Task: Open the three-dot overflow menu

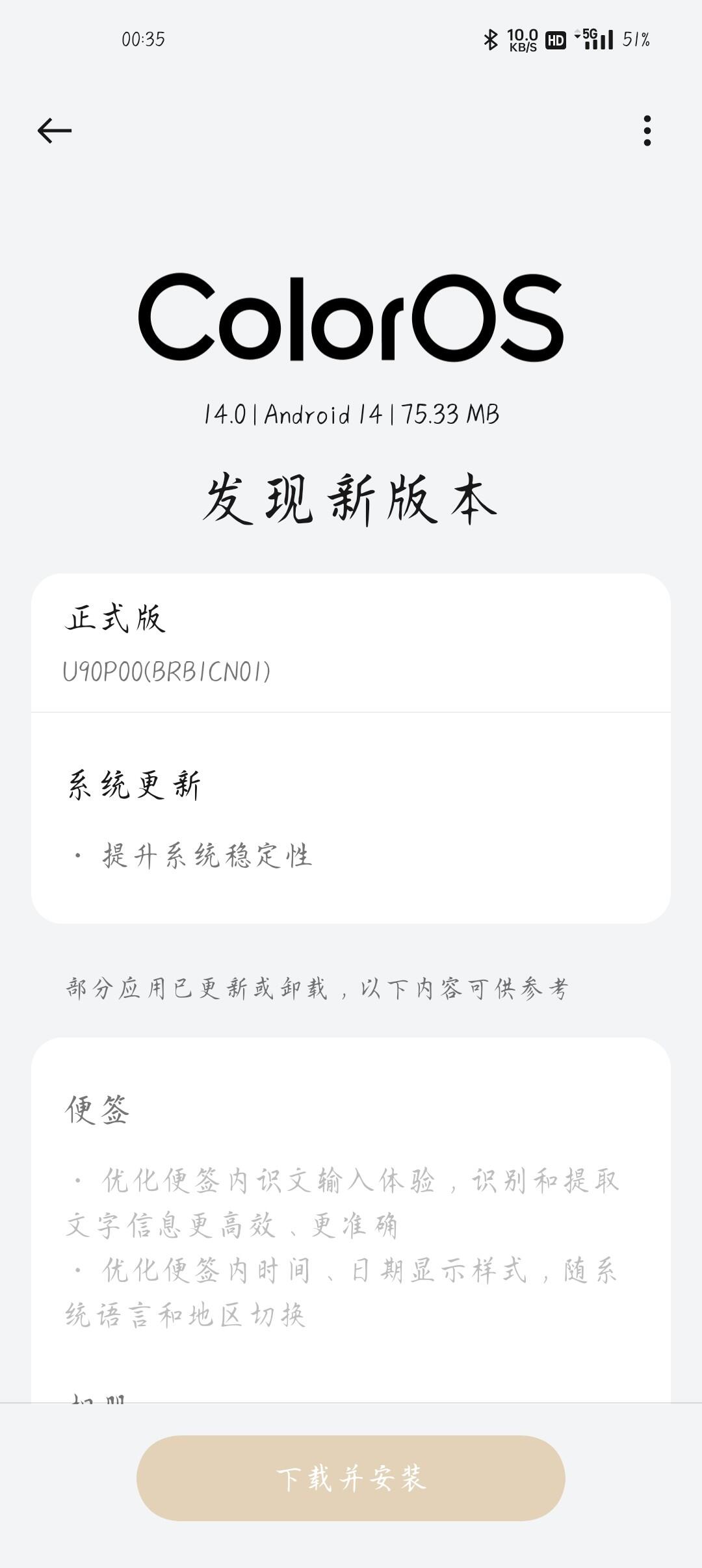Action: click(647, 131)
